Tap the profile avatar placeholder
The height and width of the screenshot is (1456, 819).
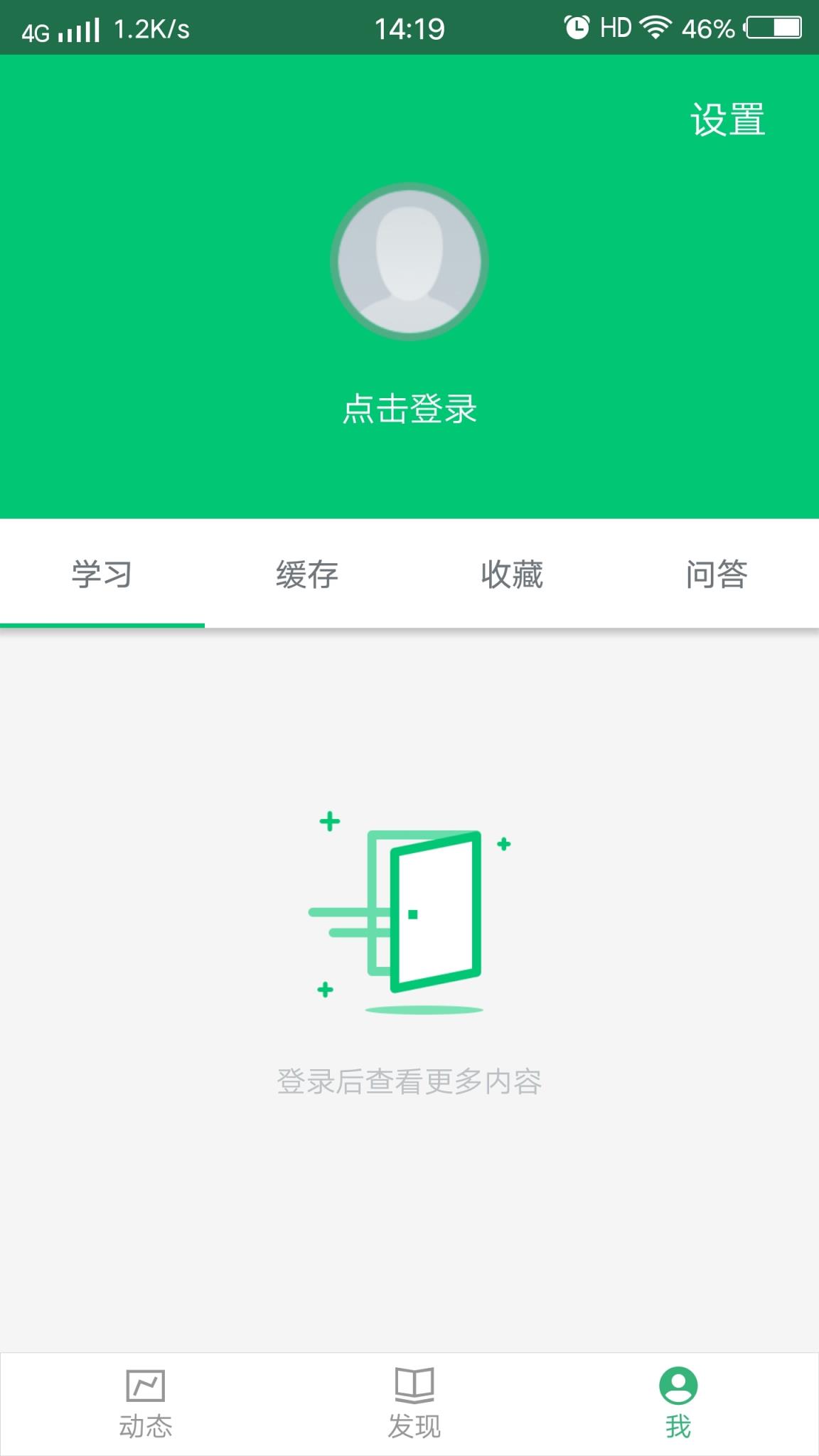409,262
